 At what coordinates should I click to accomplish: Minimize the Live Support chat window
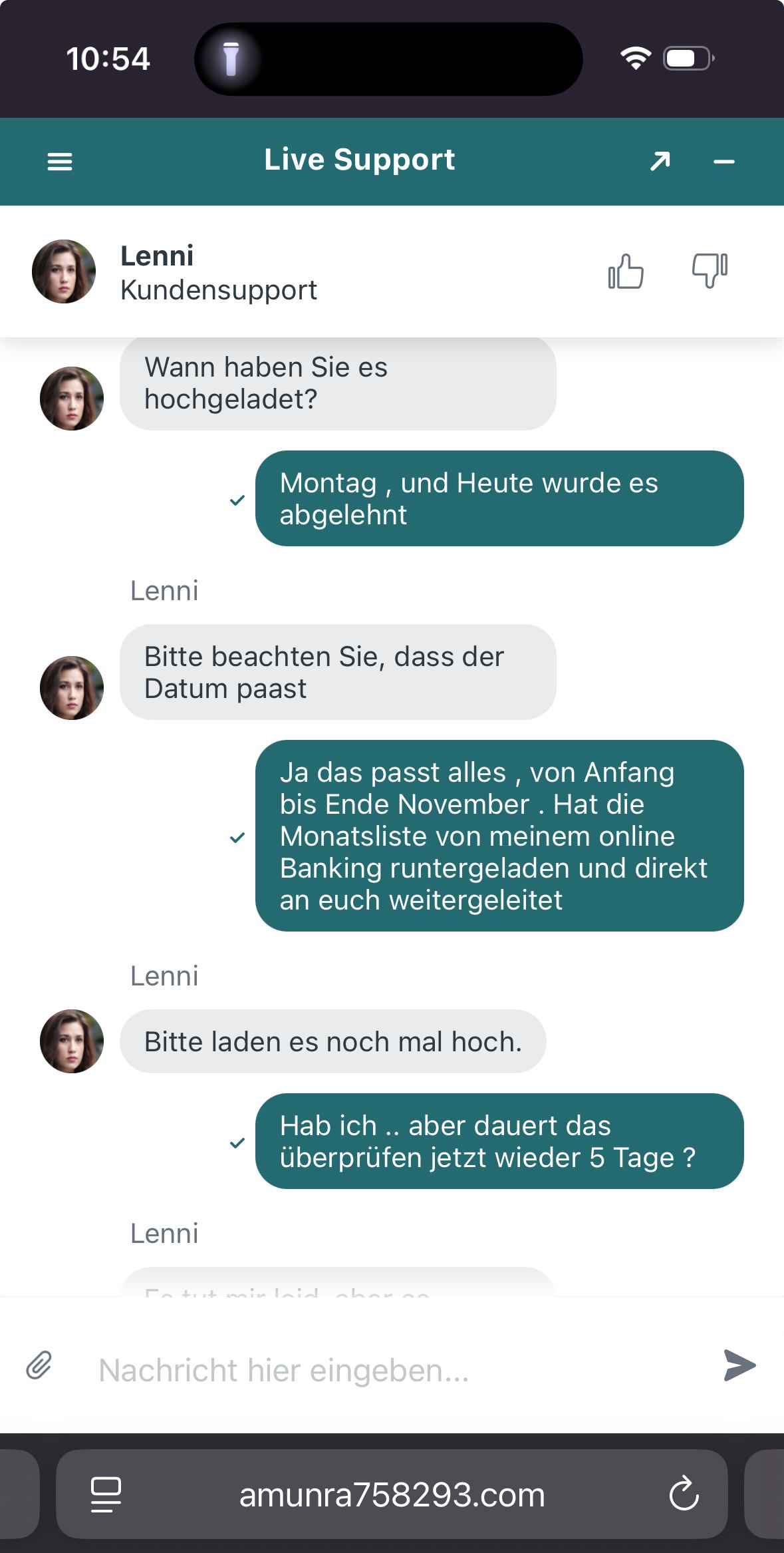723,162
